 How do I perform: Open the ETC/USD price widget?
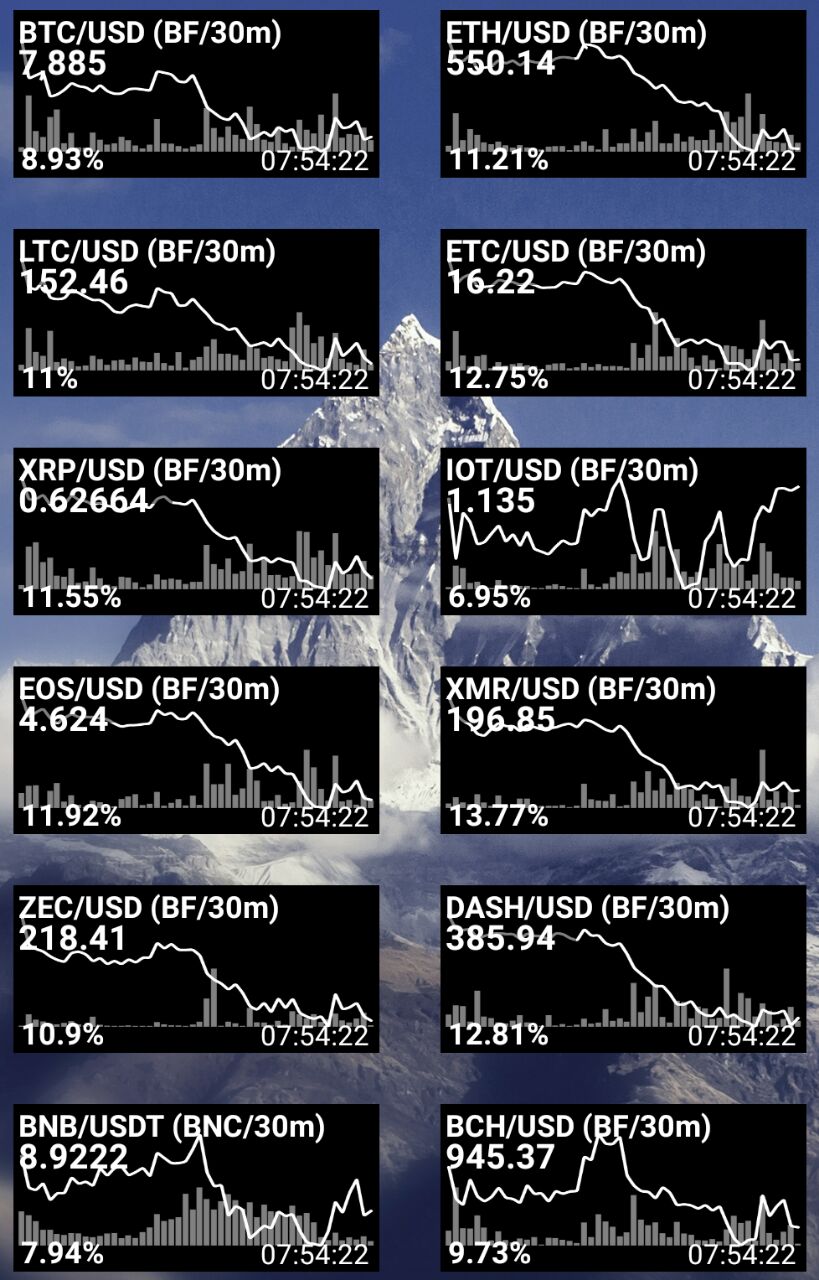(x=622, y=312)
